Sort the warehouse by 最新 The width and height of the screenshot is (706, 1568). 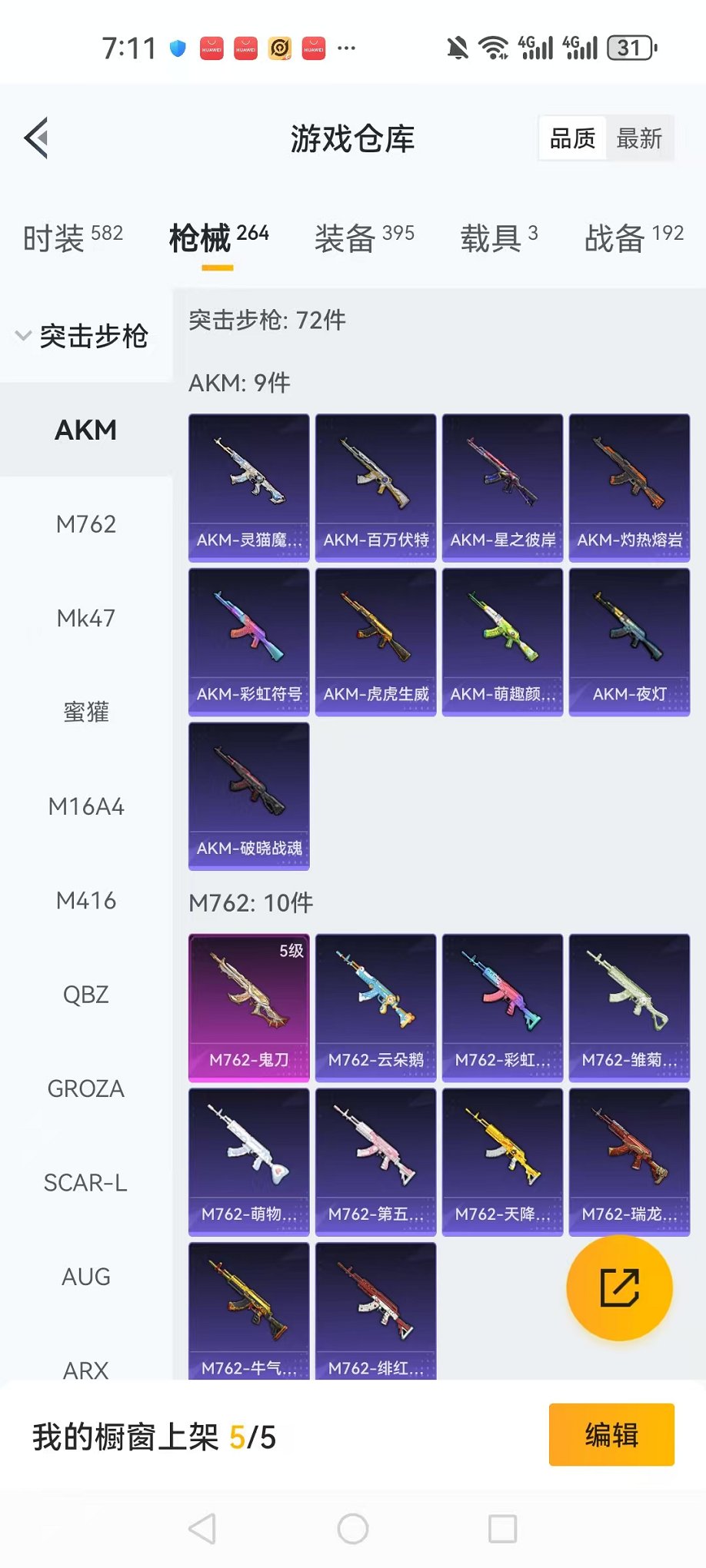tap(639, 139)
